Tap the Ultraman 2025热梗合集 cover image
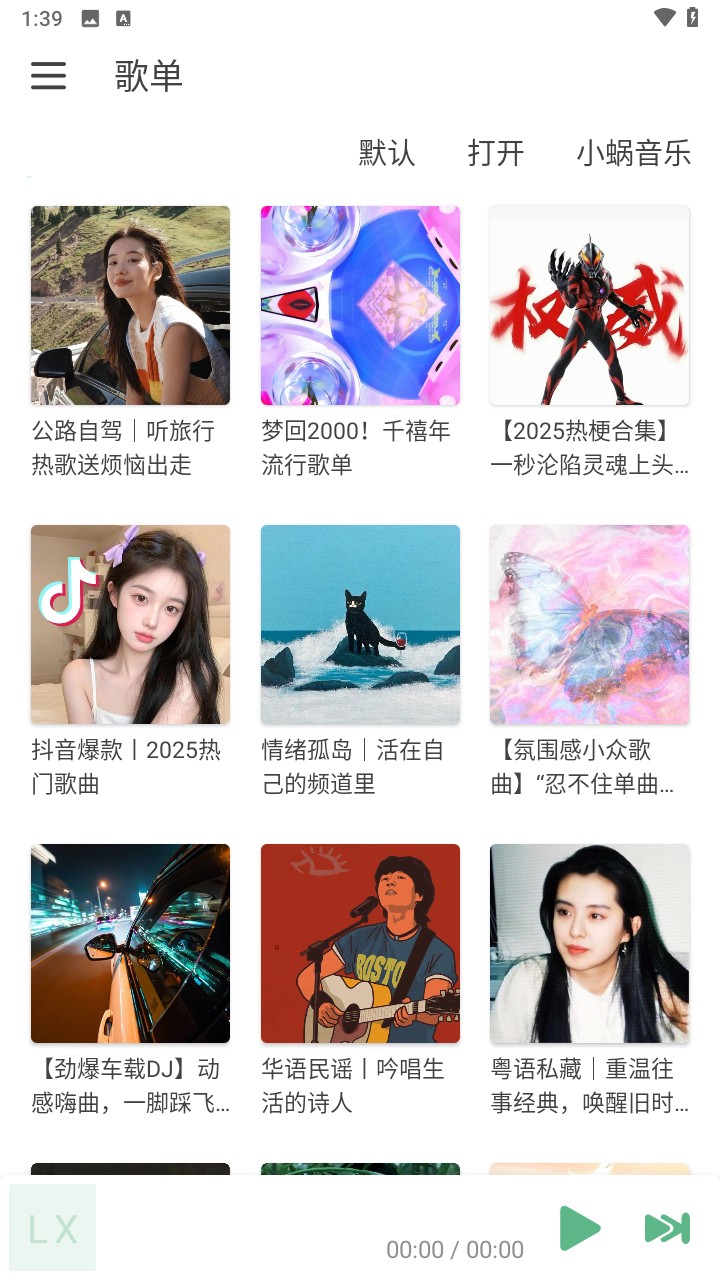Screen dimensions: 720x1280 (589, 305)
